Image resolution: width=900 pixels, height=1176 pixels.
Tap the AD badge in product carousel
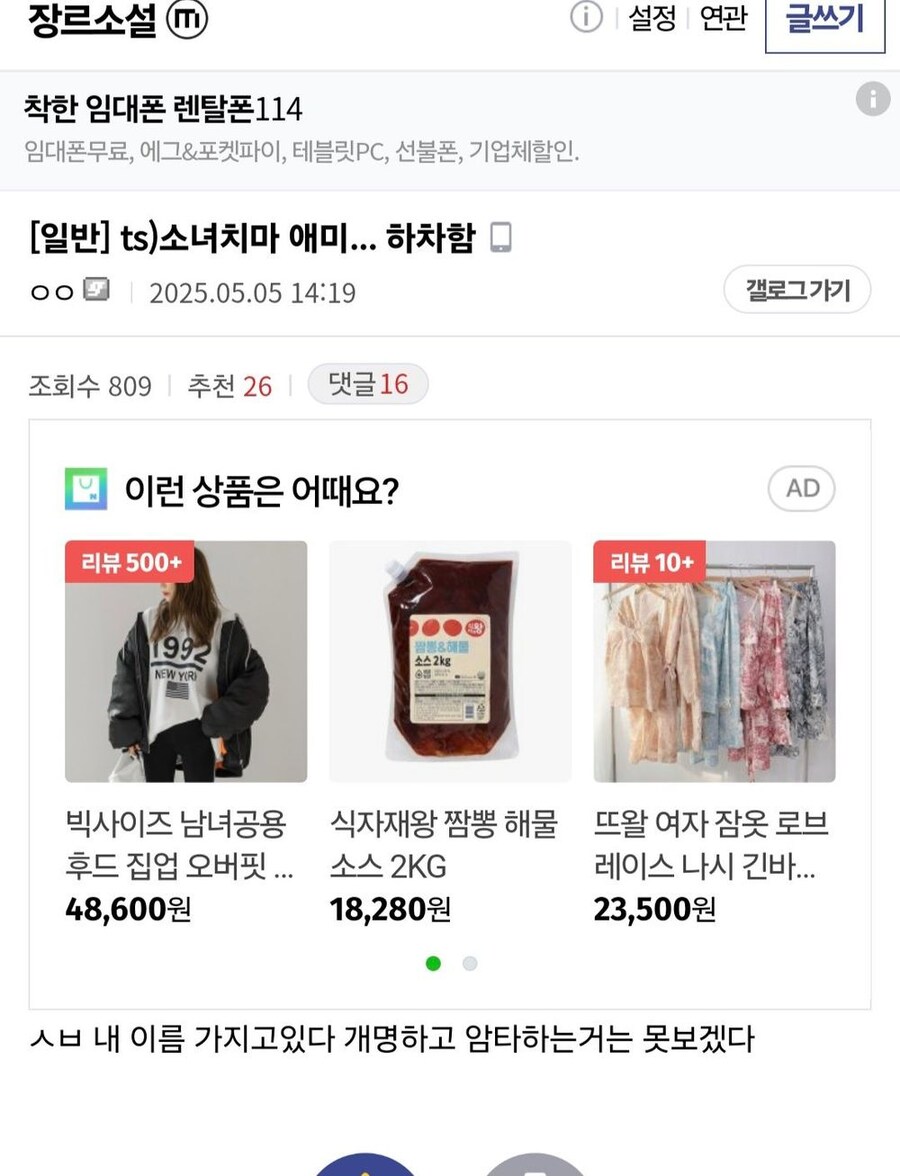click(x=802, y=488)
